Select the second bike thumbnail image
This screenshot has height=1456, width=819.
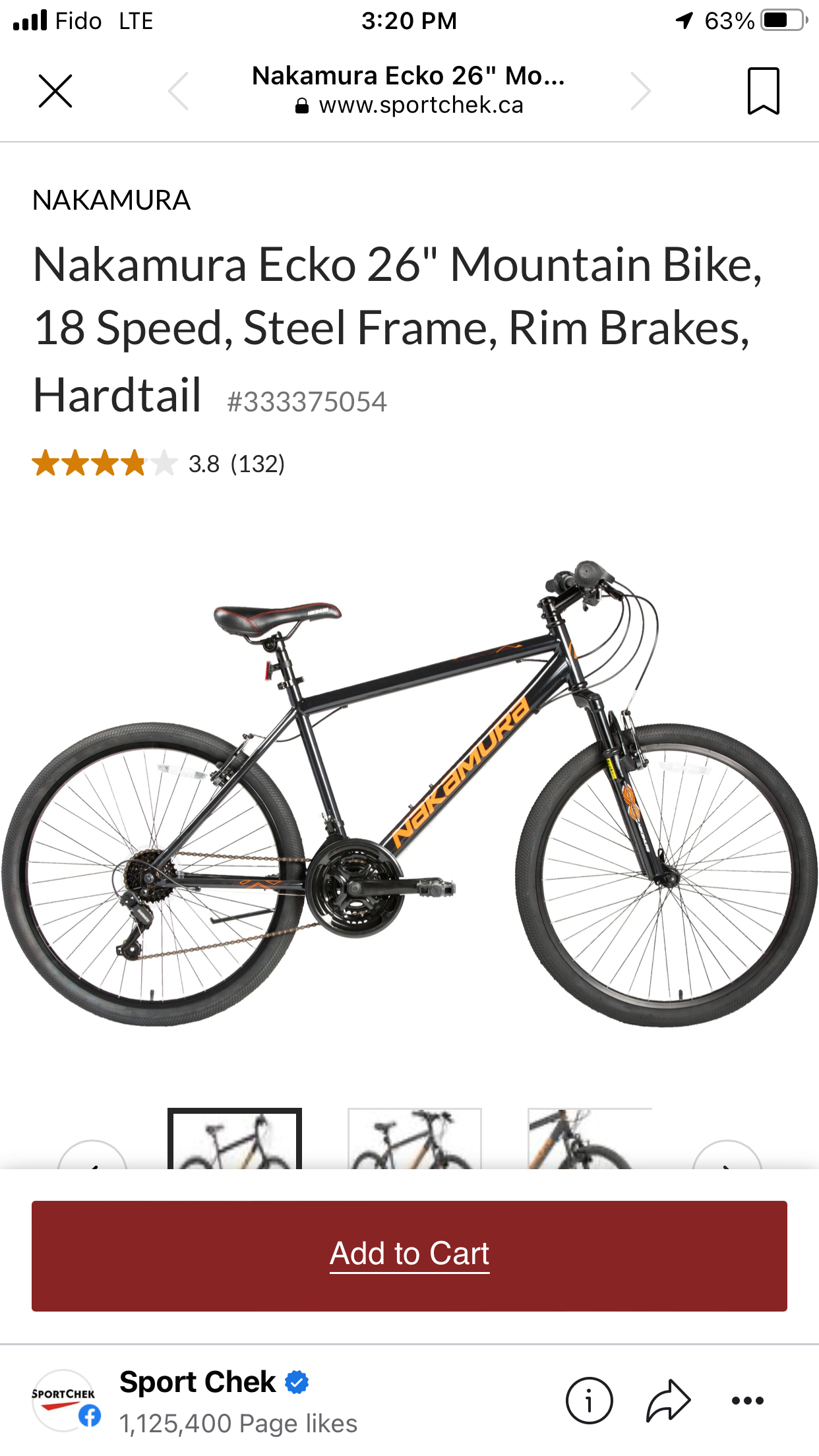click(414, 1139)
